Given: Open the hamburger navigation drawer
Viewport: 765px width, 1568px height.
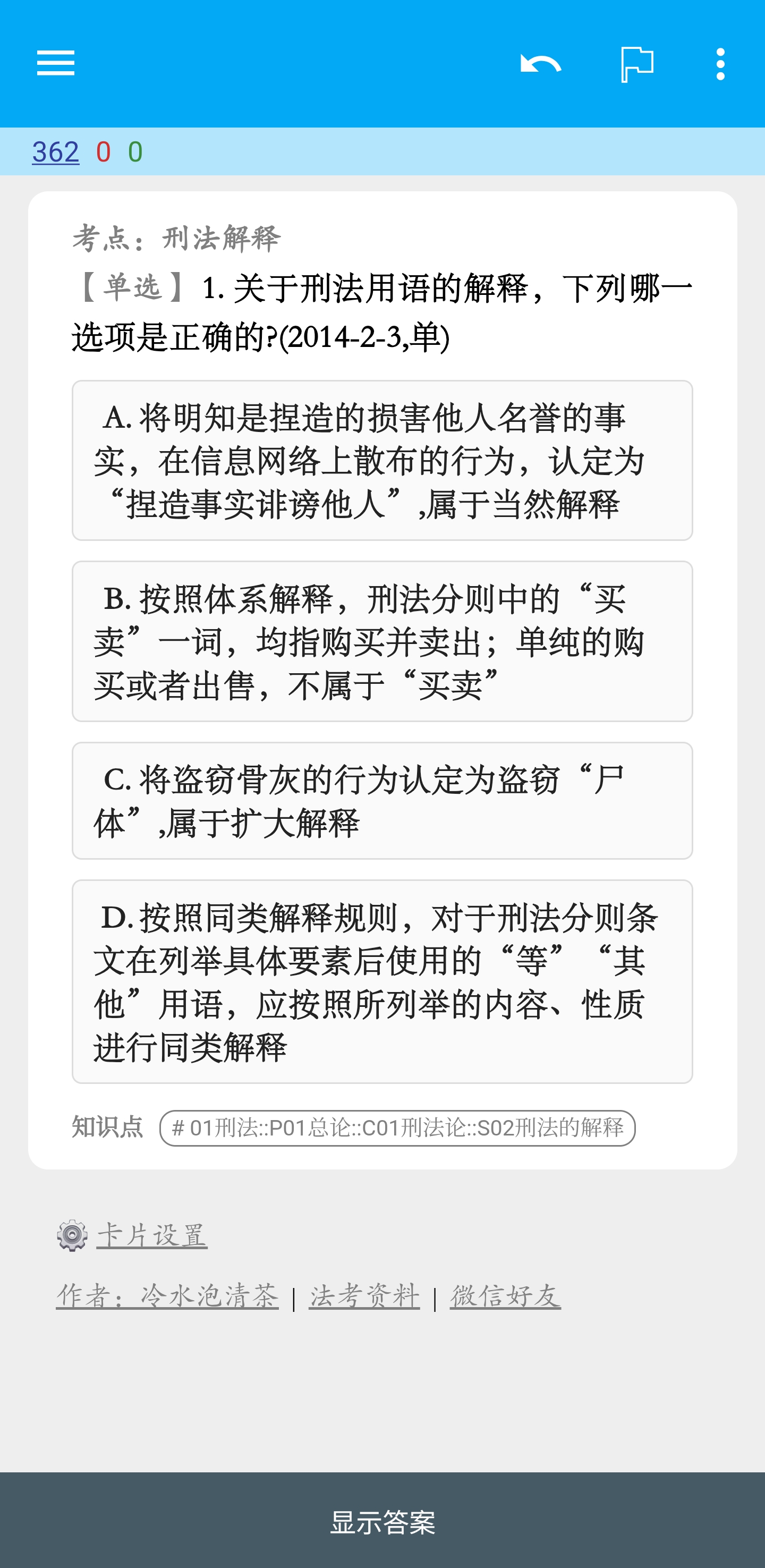Looking at the screenshot, I should tap(55, 63).
